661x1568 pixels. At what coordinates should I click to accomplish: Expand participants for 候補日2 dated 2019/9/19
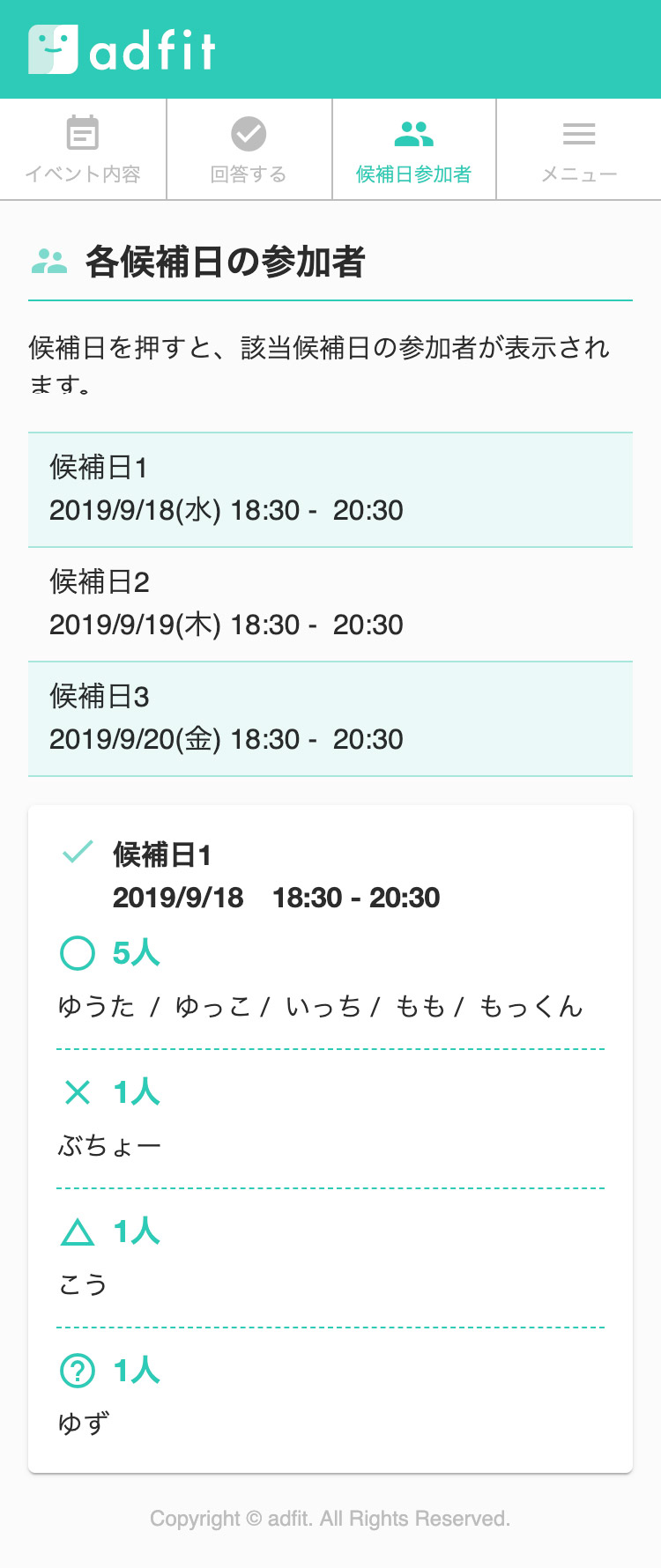(330, 604)
